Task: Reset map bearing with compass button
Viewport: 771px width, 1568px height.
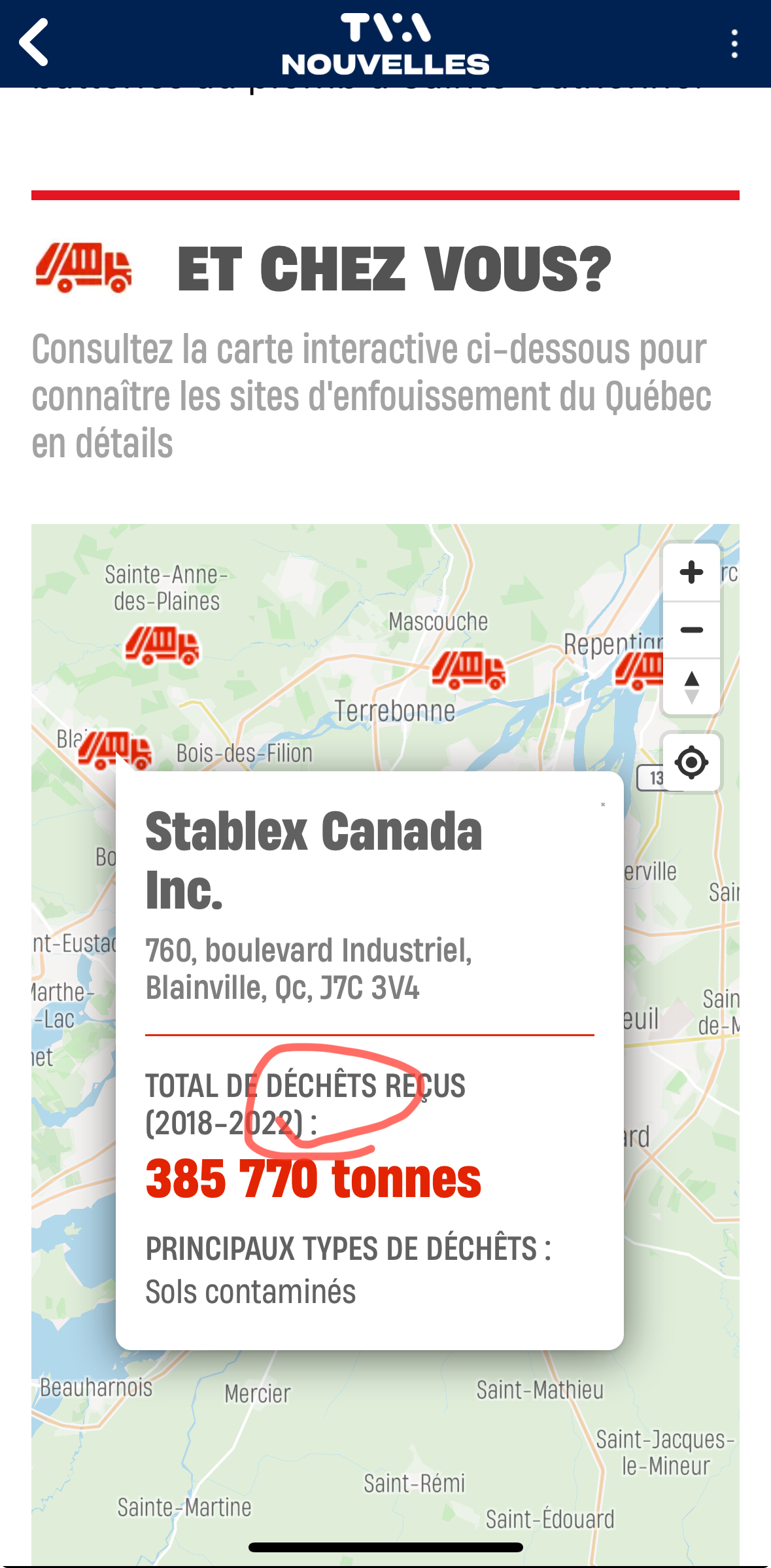Action: click(x=691, y=687)
